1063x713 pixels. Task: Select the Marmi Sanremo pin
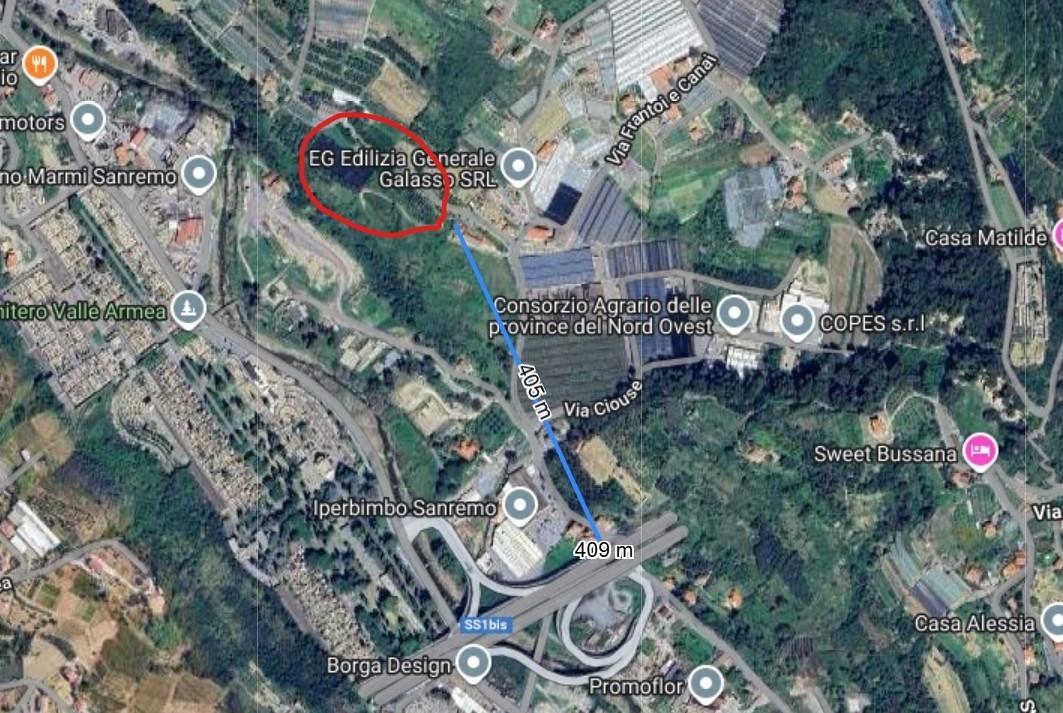201,175
